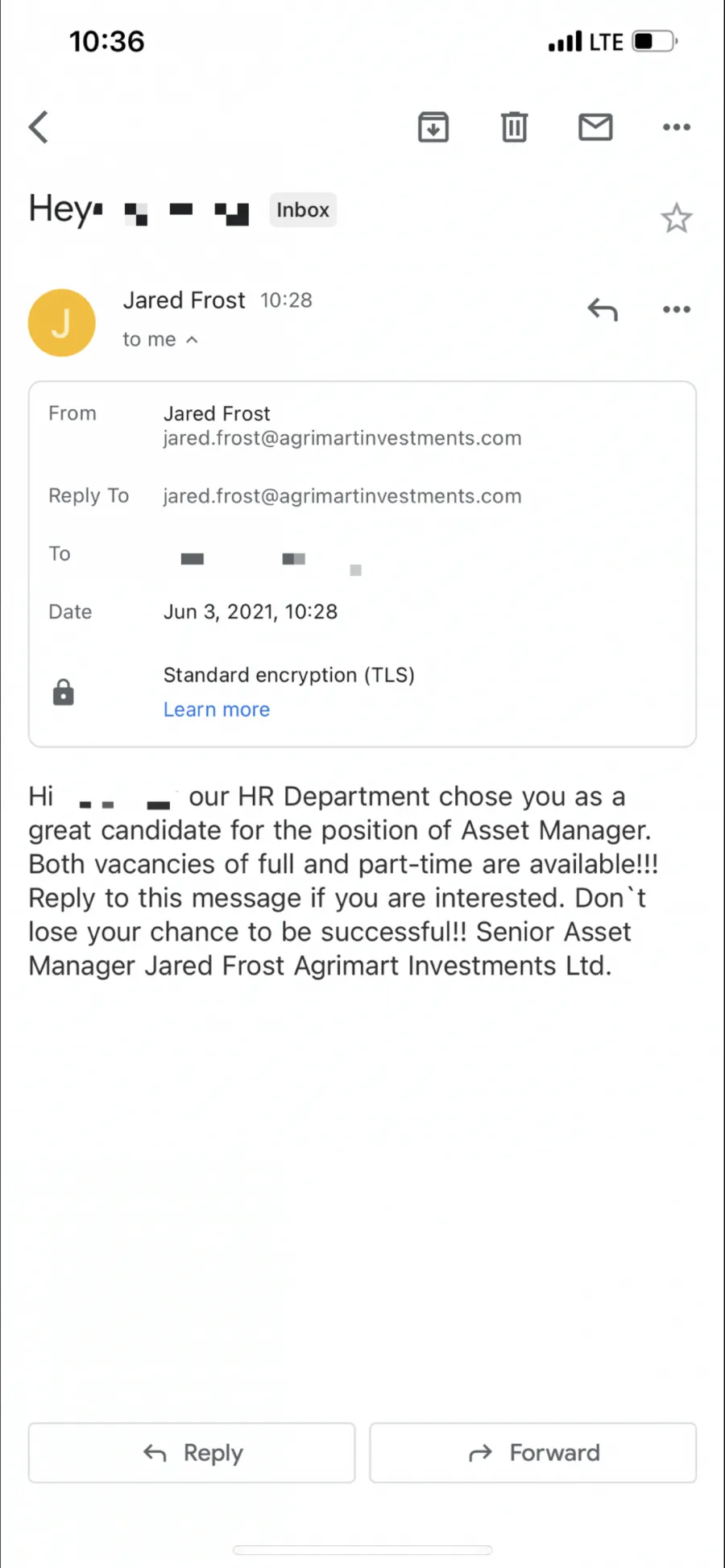Open Jared Frost's sender avatar
The width and height of the screenshot is (725, 1568).
tap(62, 323)
